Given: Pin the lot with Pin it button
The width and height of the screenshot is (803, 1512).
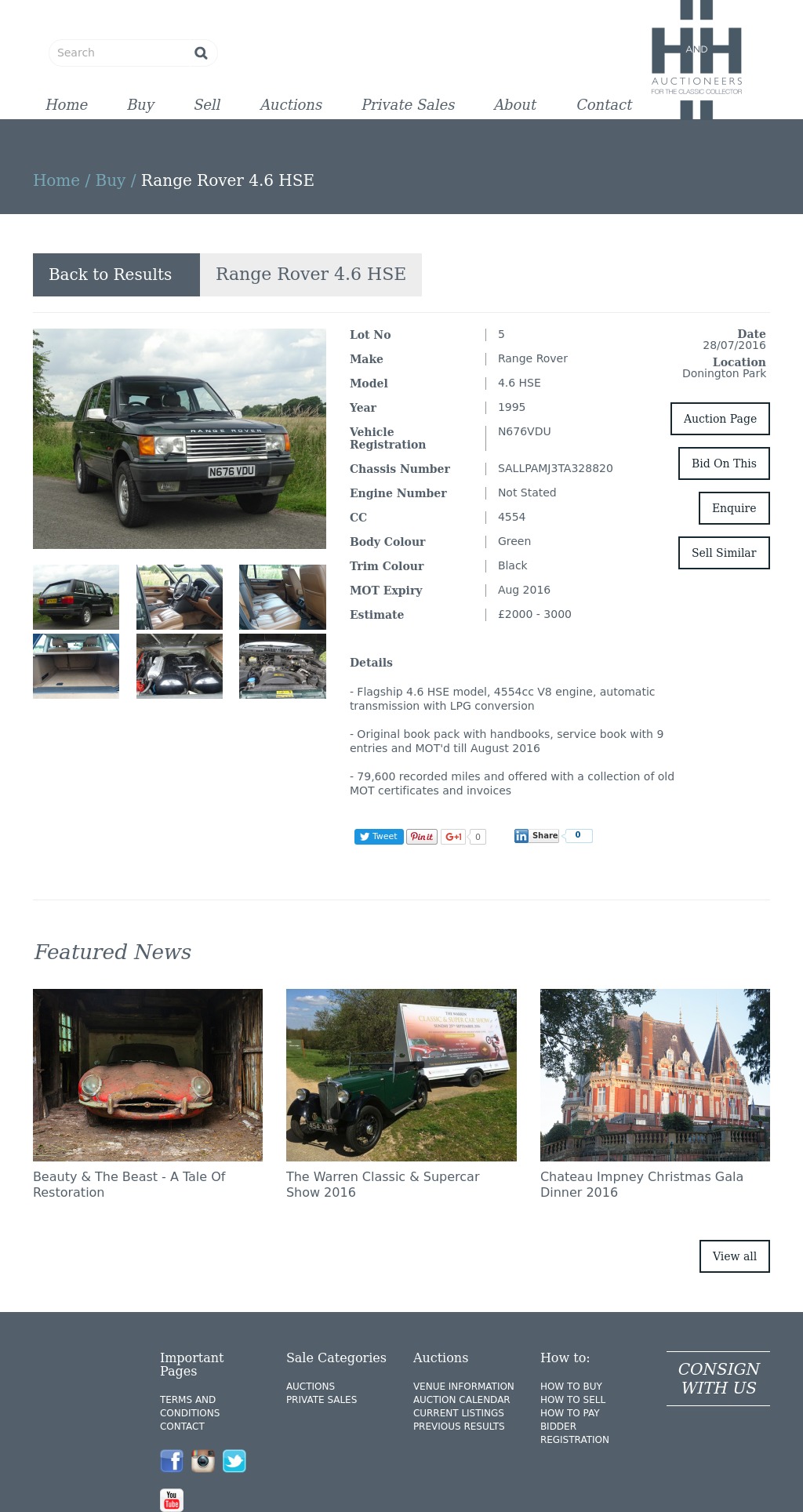Looking at the screenshot, I should 422,837.
